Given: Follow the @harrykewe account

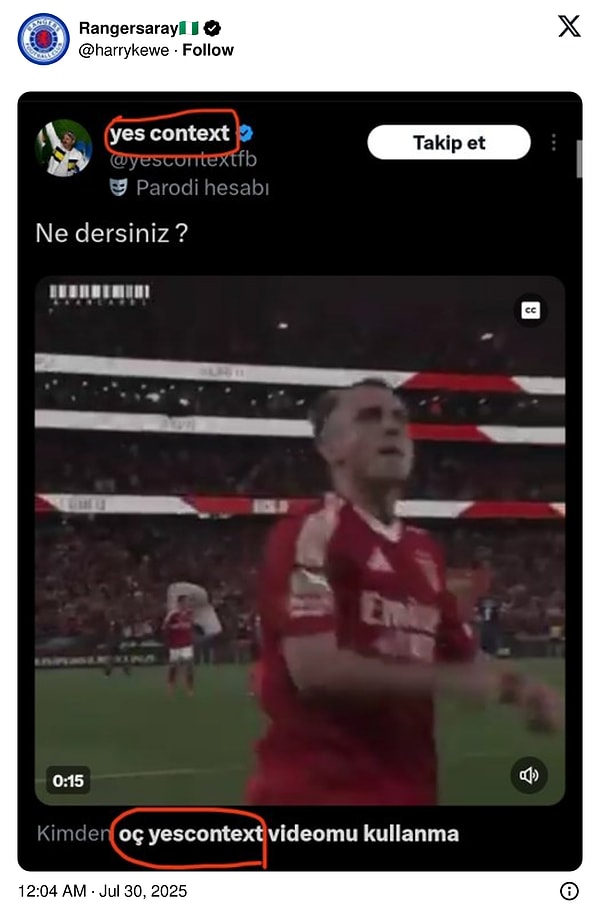Looking at the screenshot, I should (207, 50).
